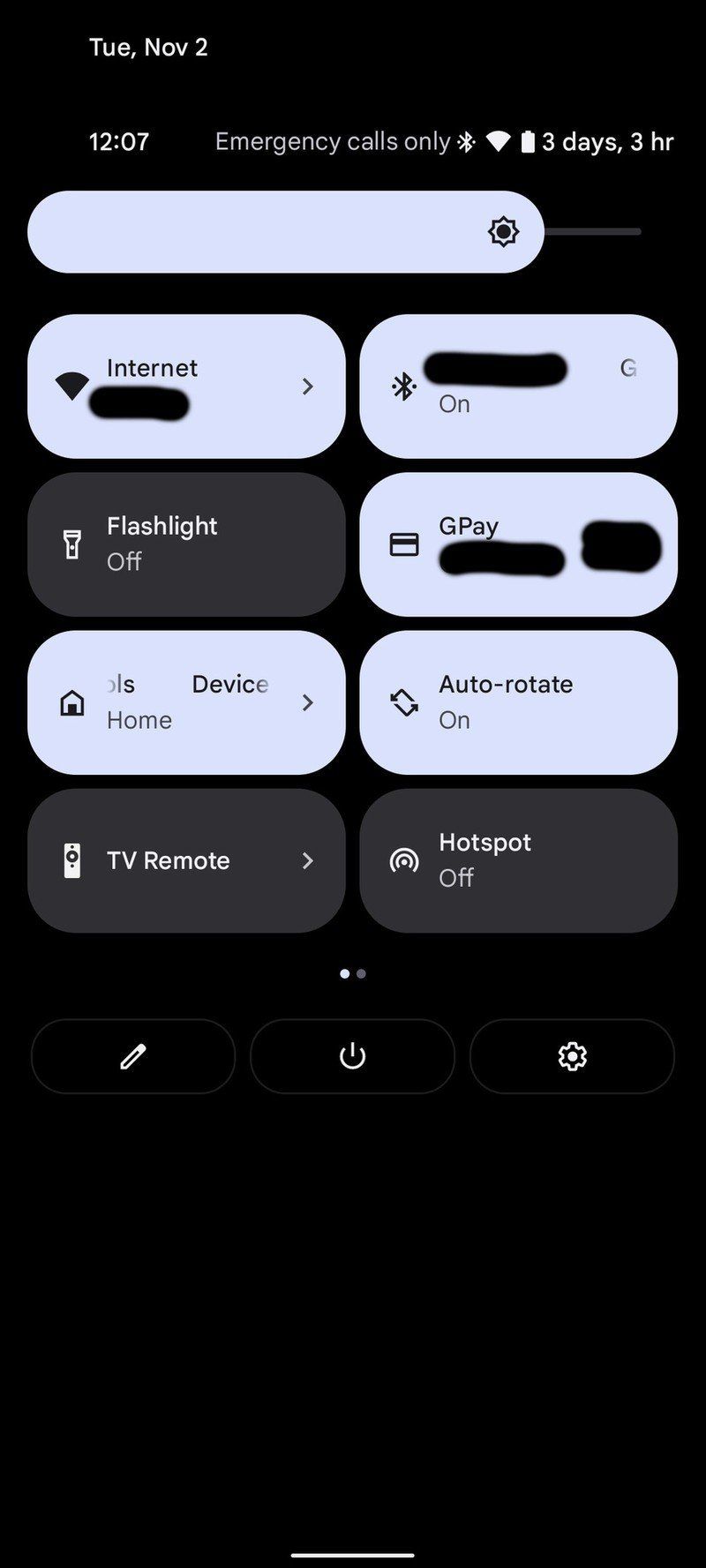Tap the power button icon
The image size is (706, 1568).
352,1056
